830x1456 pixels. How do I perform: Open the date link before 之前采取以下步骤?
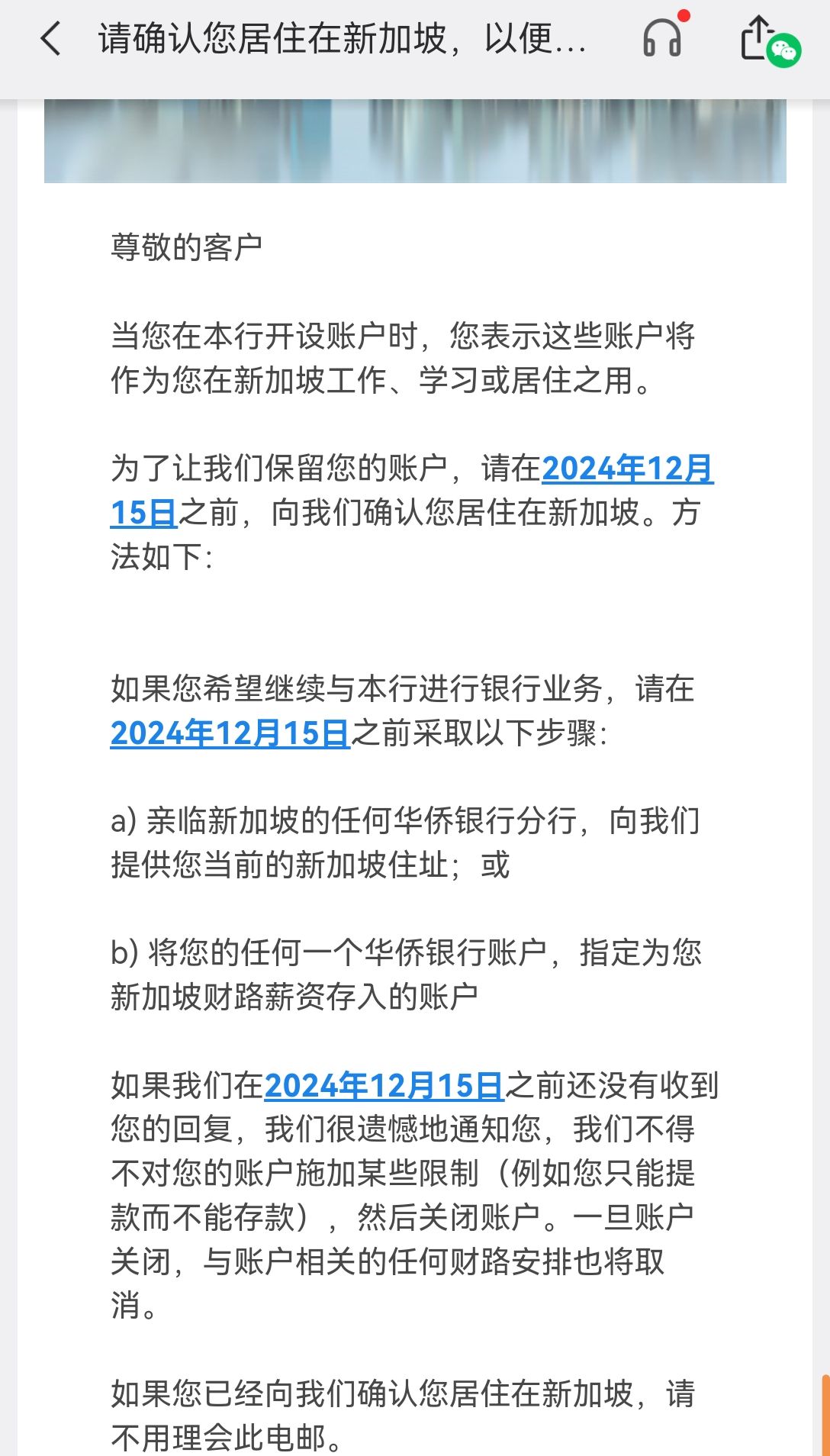(x=230, y=733)
